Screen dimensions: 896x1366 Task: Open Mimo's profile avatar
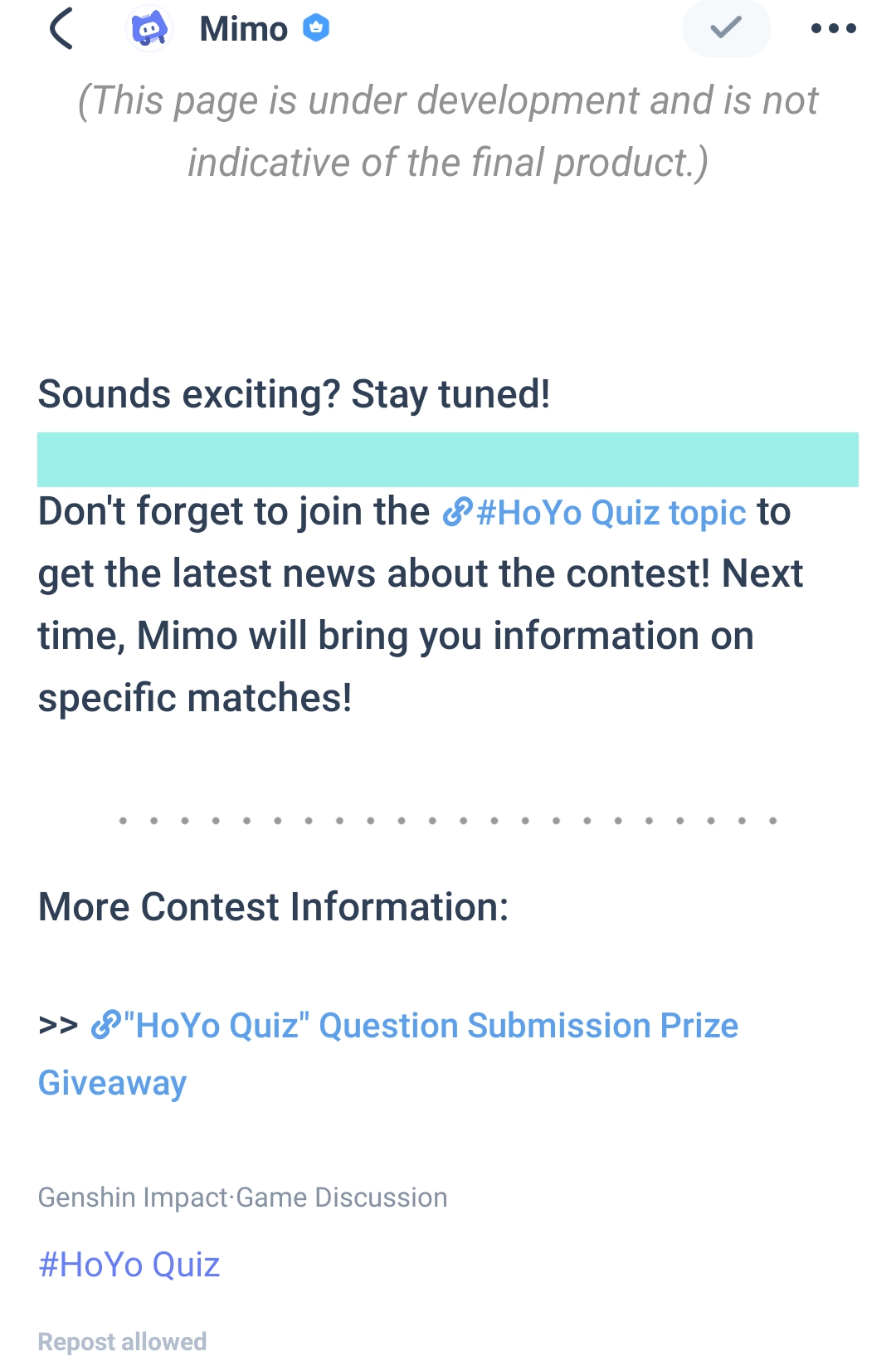pos(149,30)
